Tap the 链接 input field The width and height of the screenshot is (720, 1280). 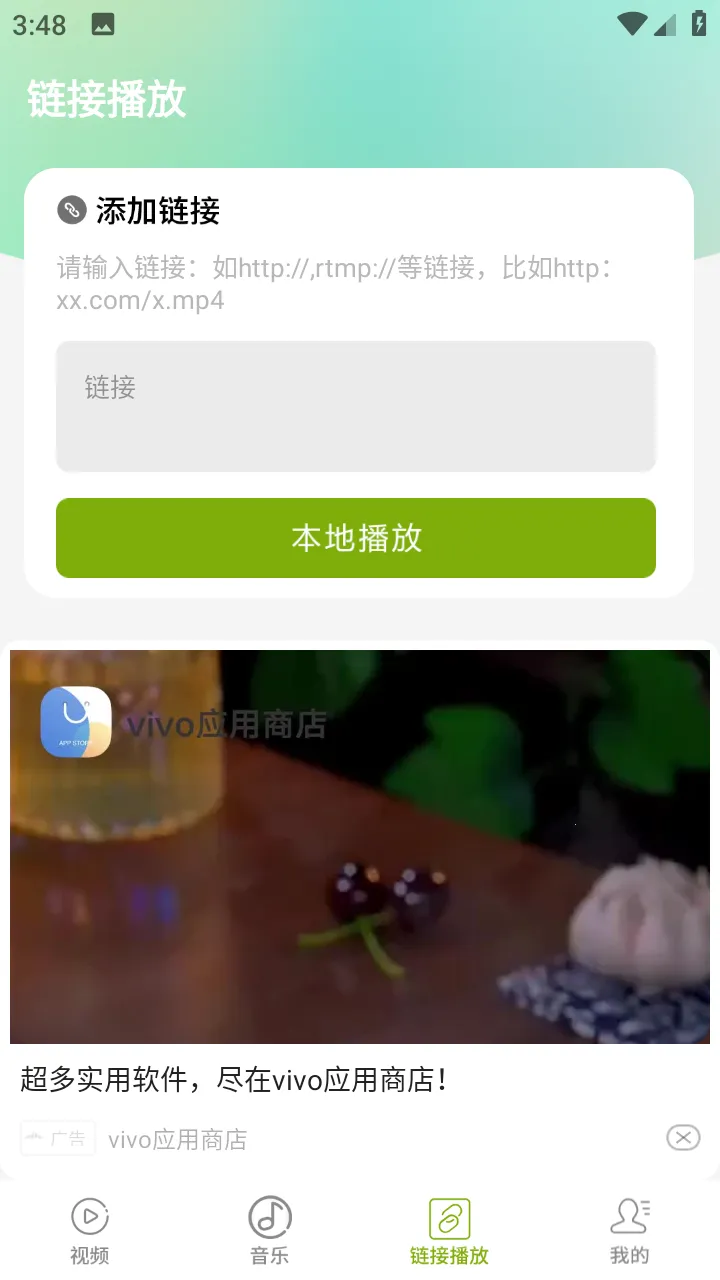point(355,406)
